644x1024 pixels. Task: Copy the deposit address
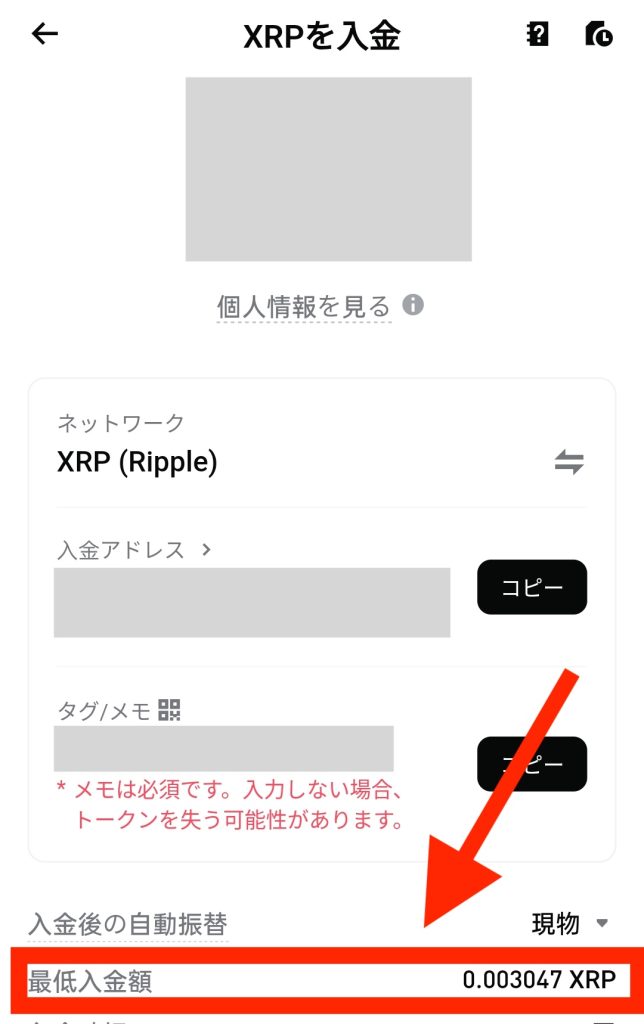coord(531,587)
